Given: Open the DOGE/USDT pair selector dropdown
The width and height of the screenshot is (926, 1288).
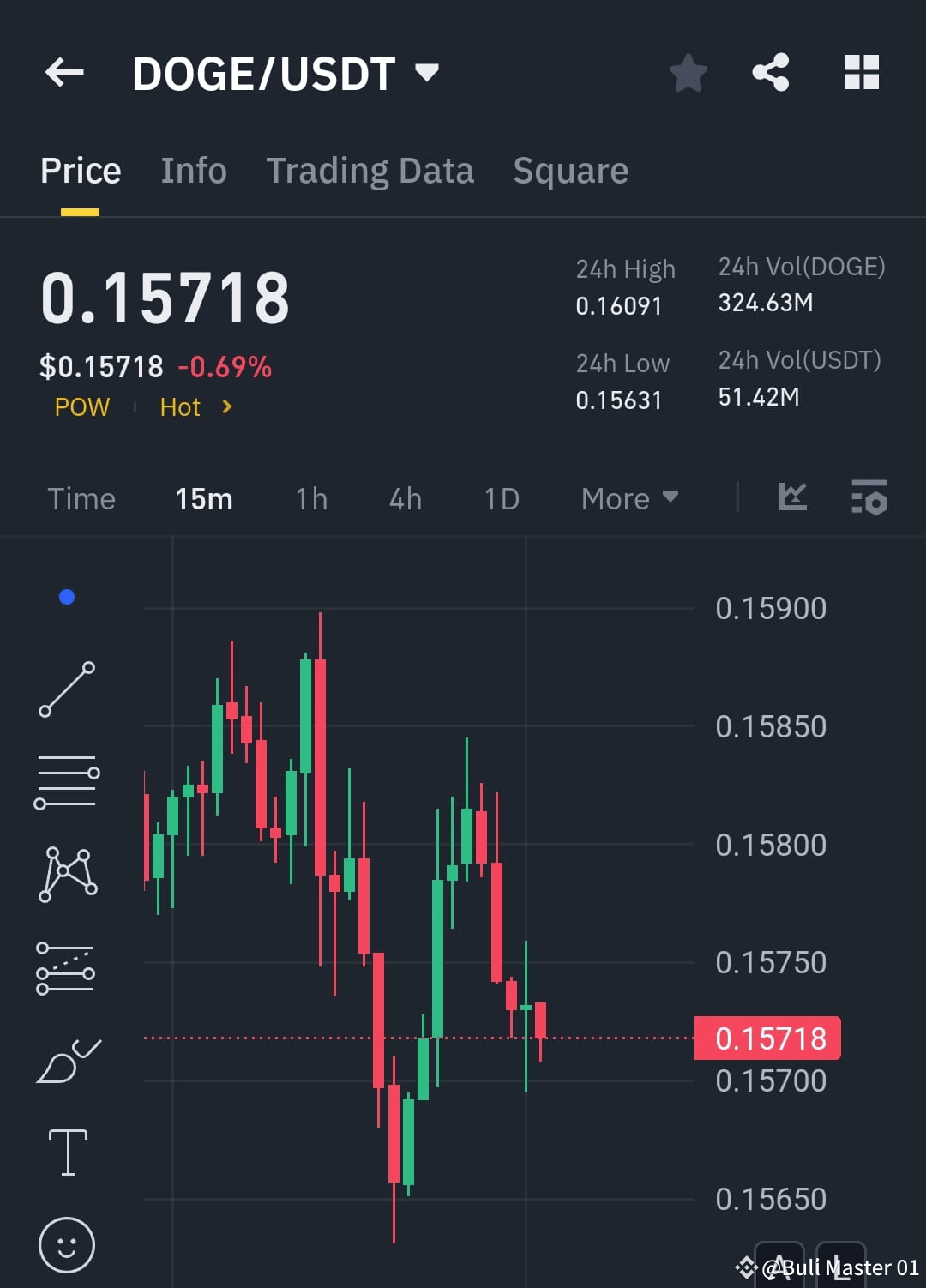Looking at the screenshot, I should pos(427,73).
